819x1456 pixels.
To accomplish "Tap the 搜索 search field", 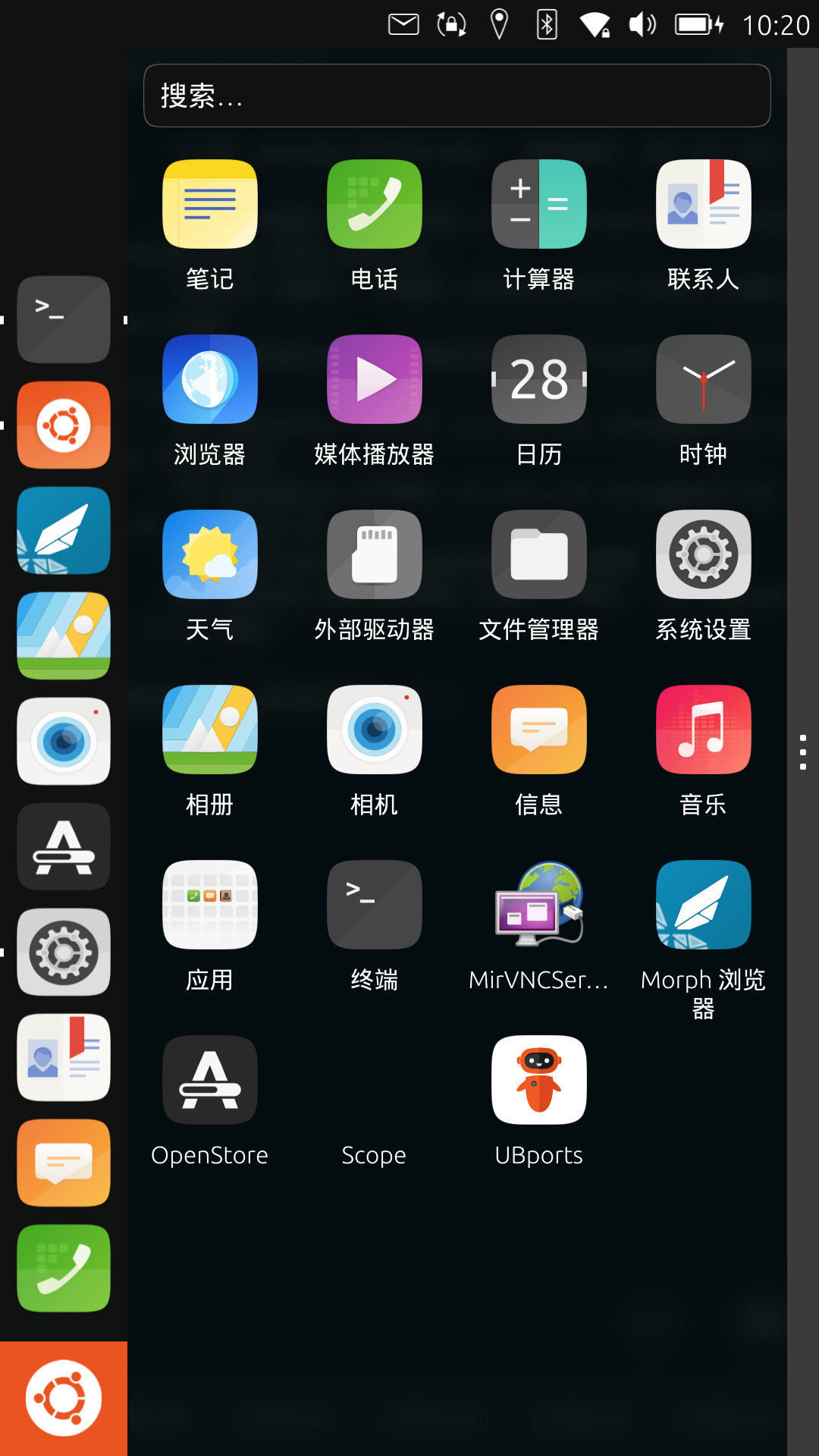I will coord(457,96).
